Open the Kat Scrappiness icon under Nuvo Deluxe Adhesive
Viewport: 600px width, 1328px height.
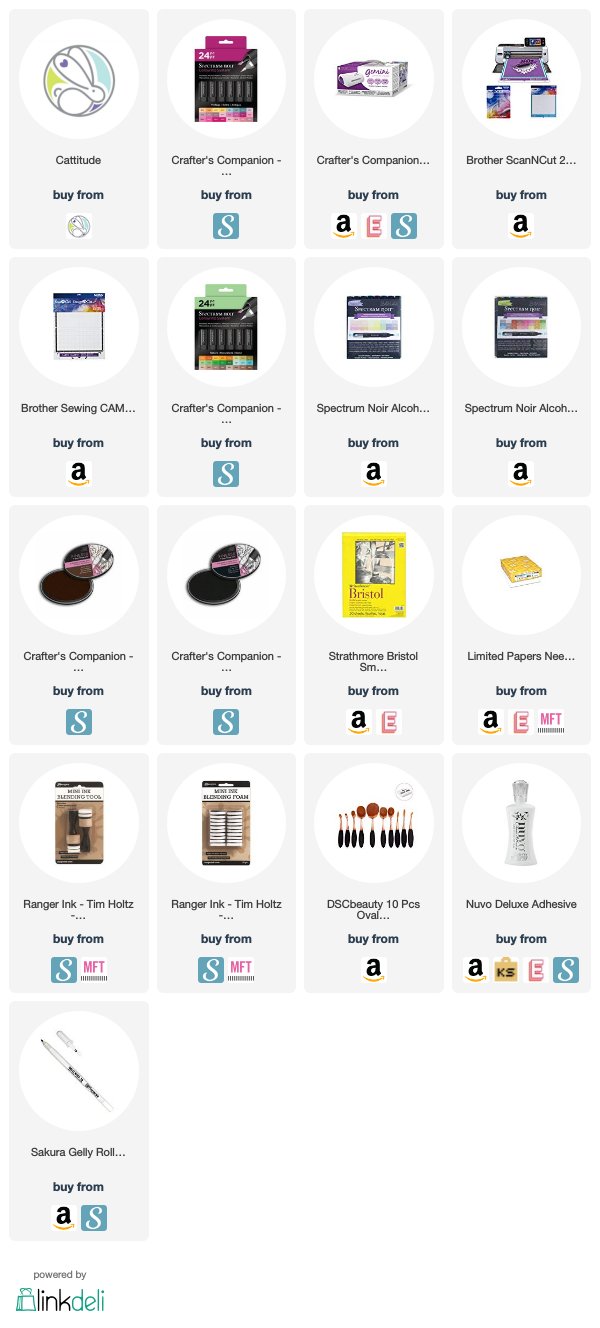click(x=506, y=970)
